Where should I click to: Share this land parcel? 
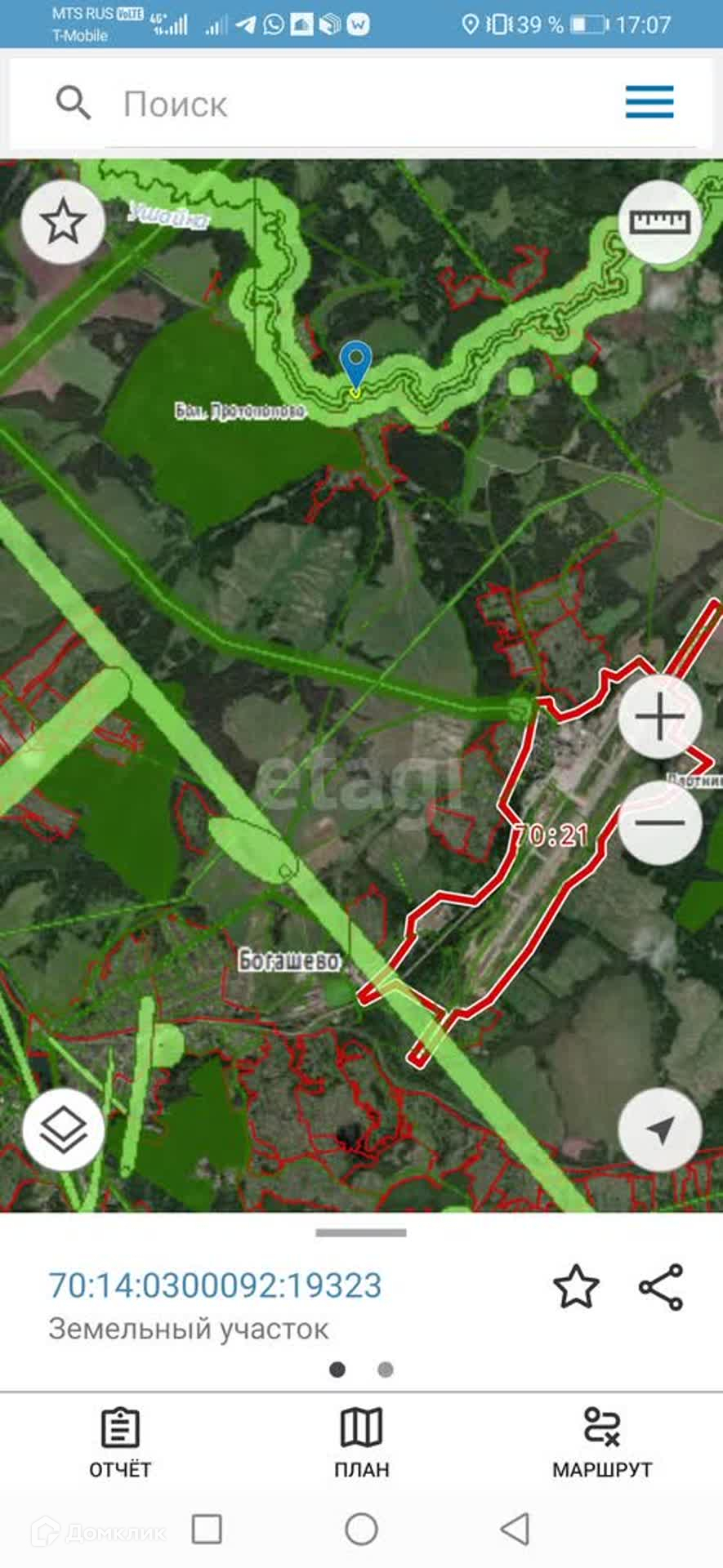(x=660, y=1286)
